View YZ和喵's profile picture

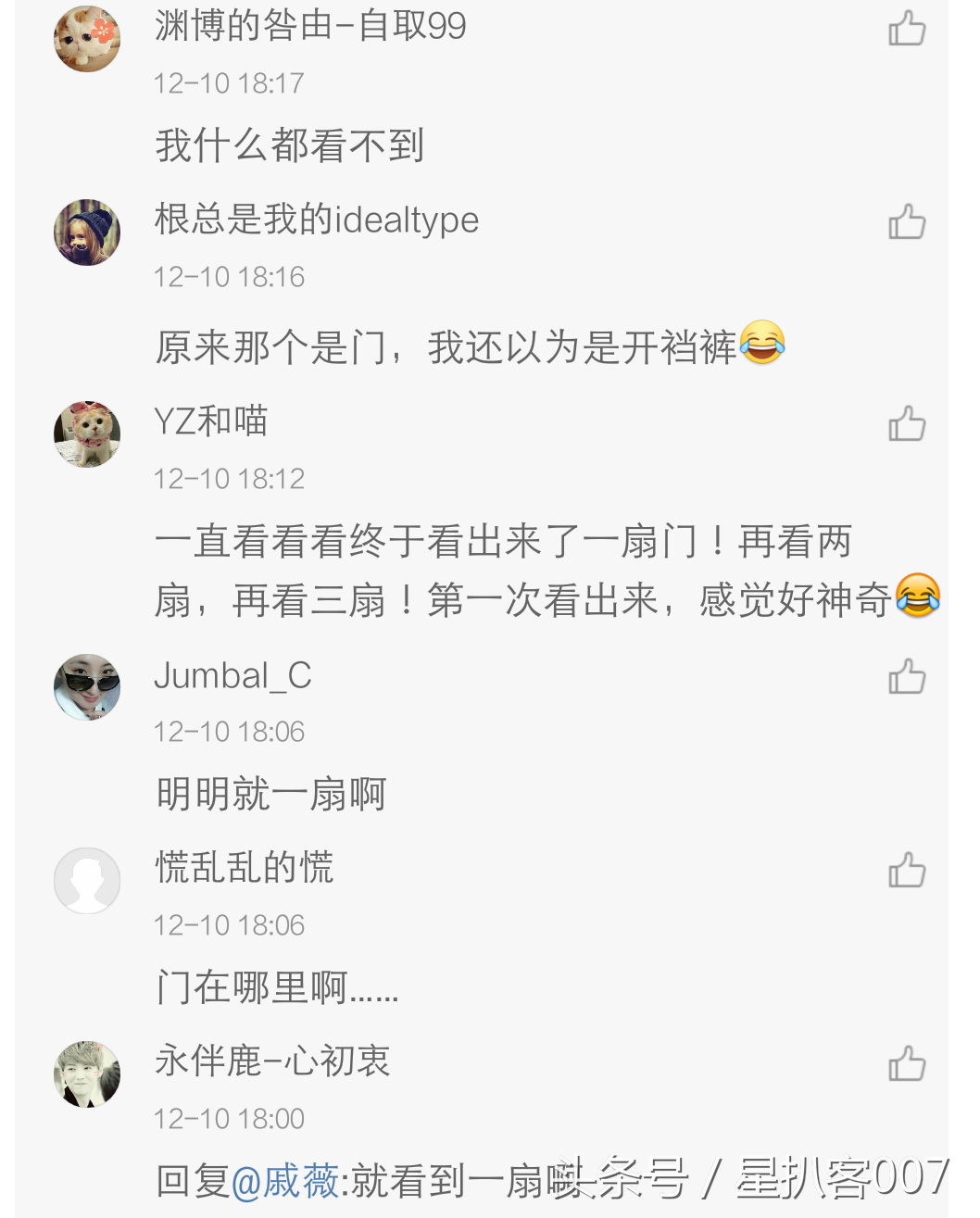[x=86, y=433]
